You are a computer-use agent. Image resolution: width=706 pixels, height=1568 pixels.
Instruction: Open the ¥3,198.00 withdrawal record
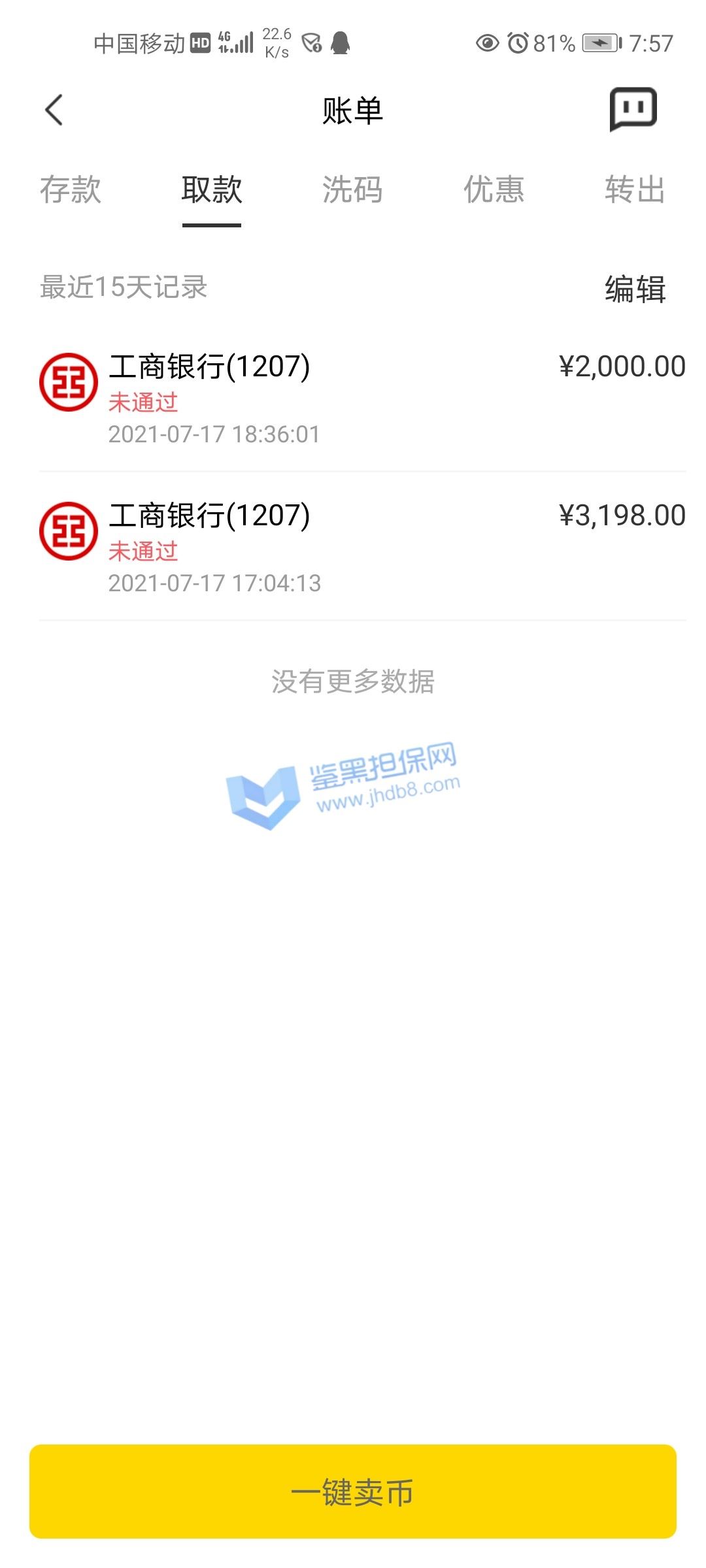click(x=362, y=547)
